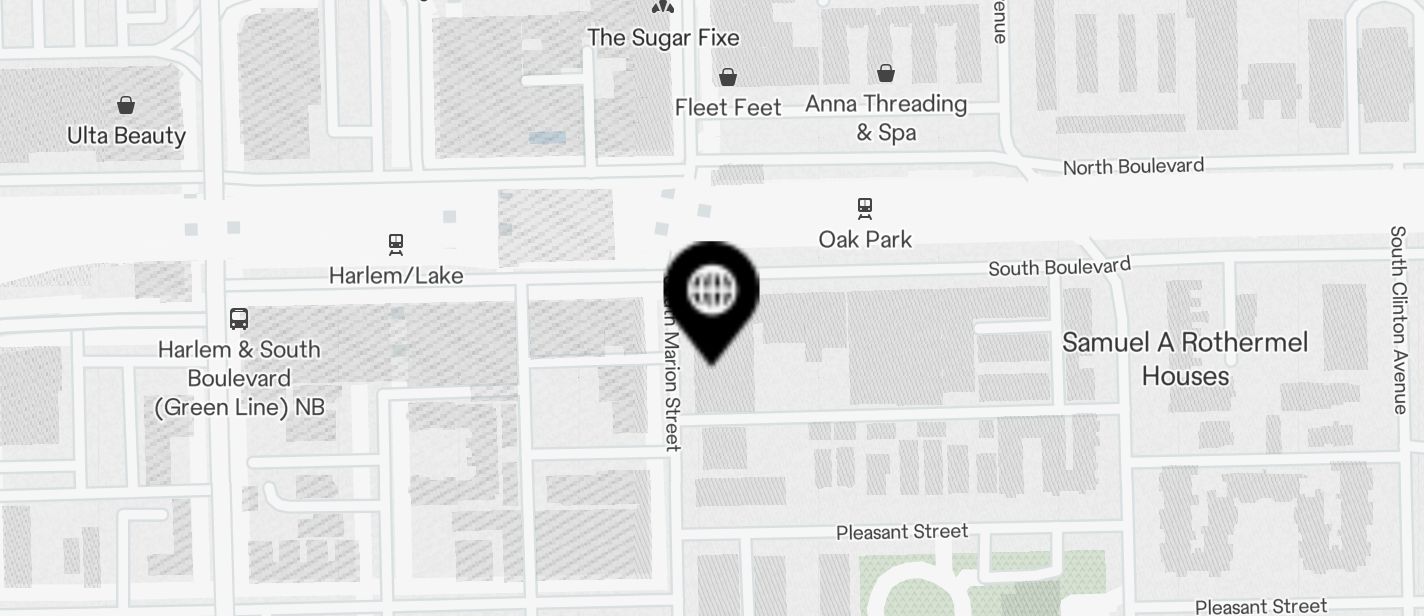Open the Harlem/Lake train station marker
The image size is (1424, 616).
click(396, 244)
